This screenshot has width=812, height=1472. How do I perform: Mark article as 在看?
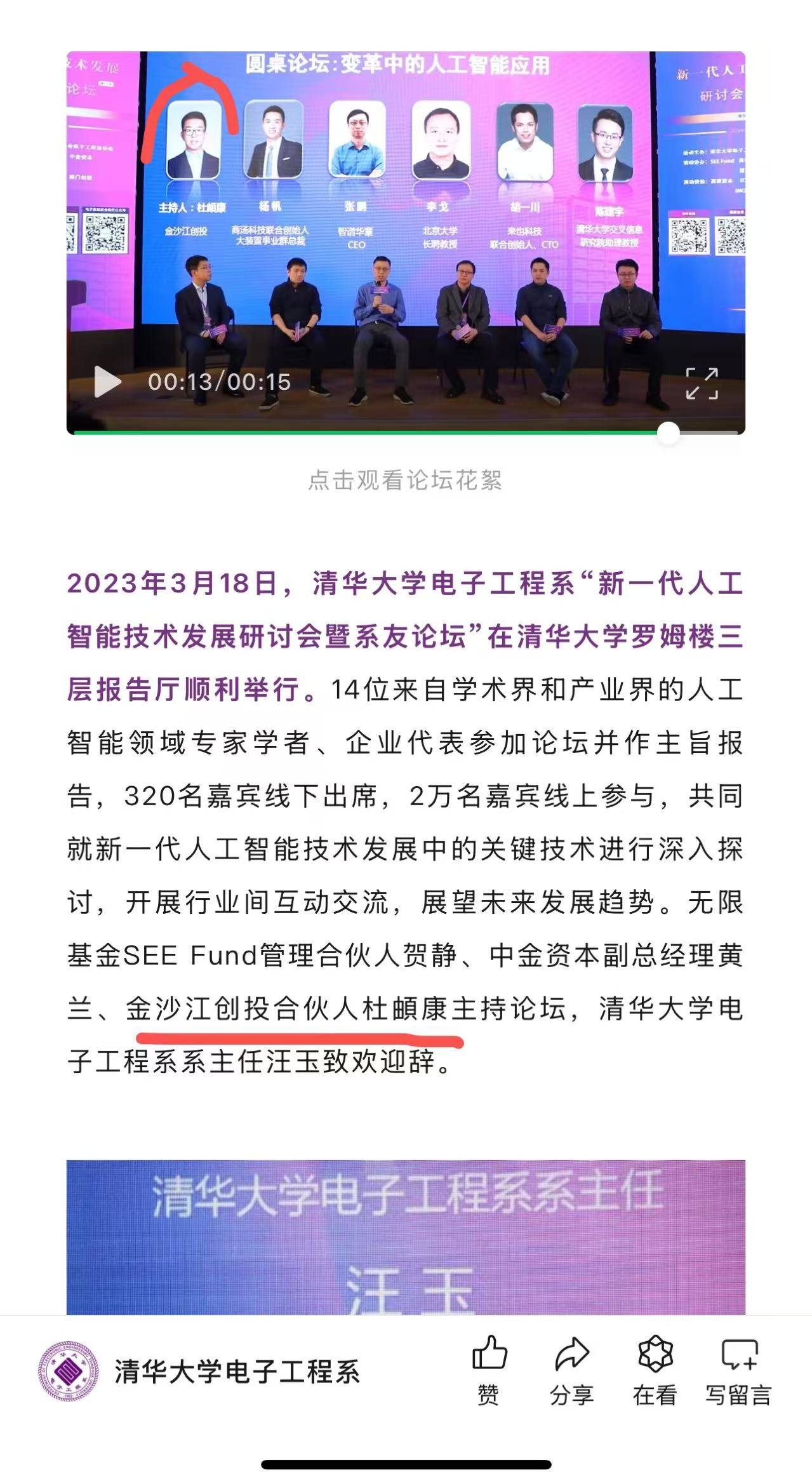coord(655,1368)
